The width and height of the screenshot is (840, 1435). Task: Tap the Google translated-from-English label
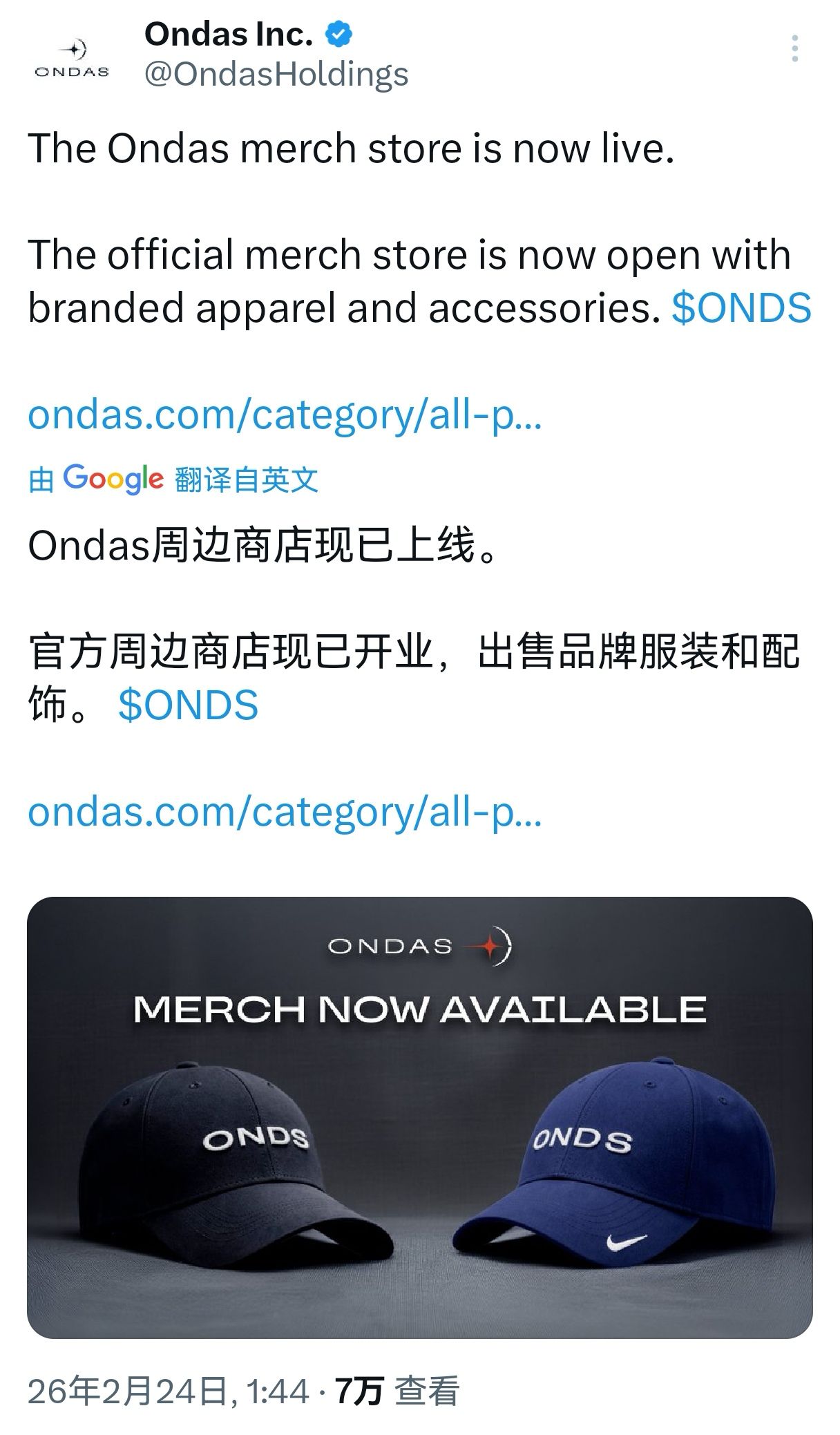(173, 479)
